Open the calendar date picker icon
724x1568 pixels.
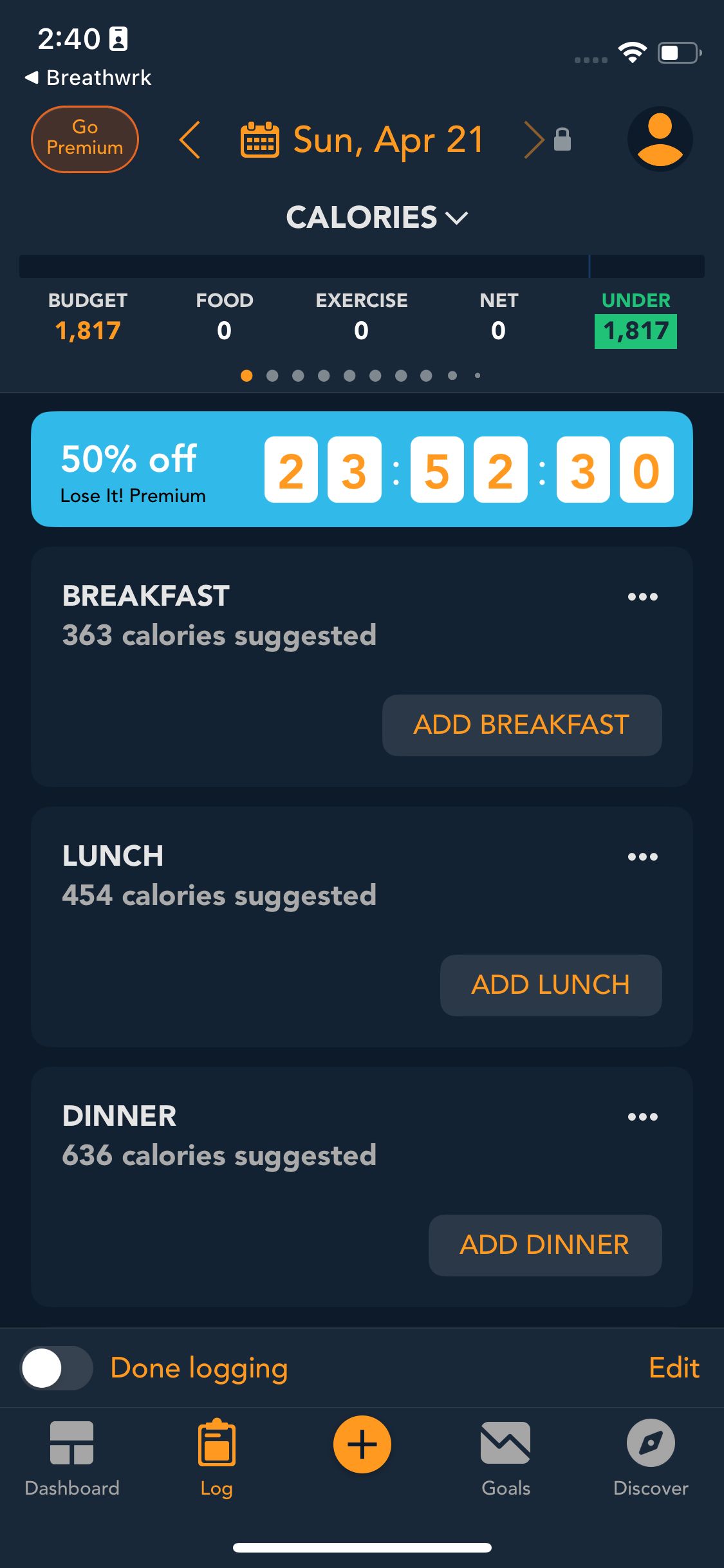tap(260, 139)
